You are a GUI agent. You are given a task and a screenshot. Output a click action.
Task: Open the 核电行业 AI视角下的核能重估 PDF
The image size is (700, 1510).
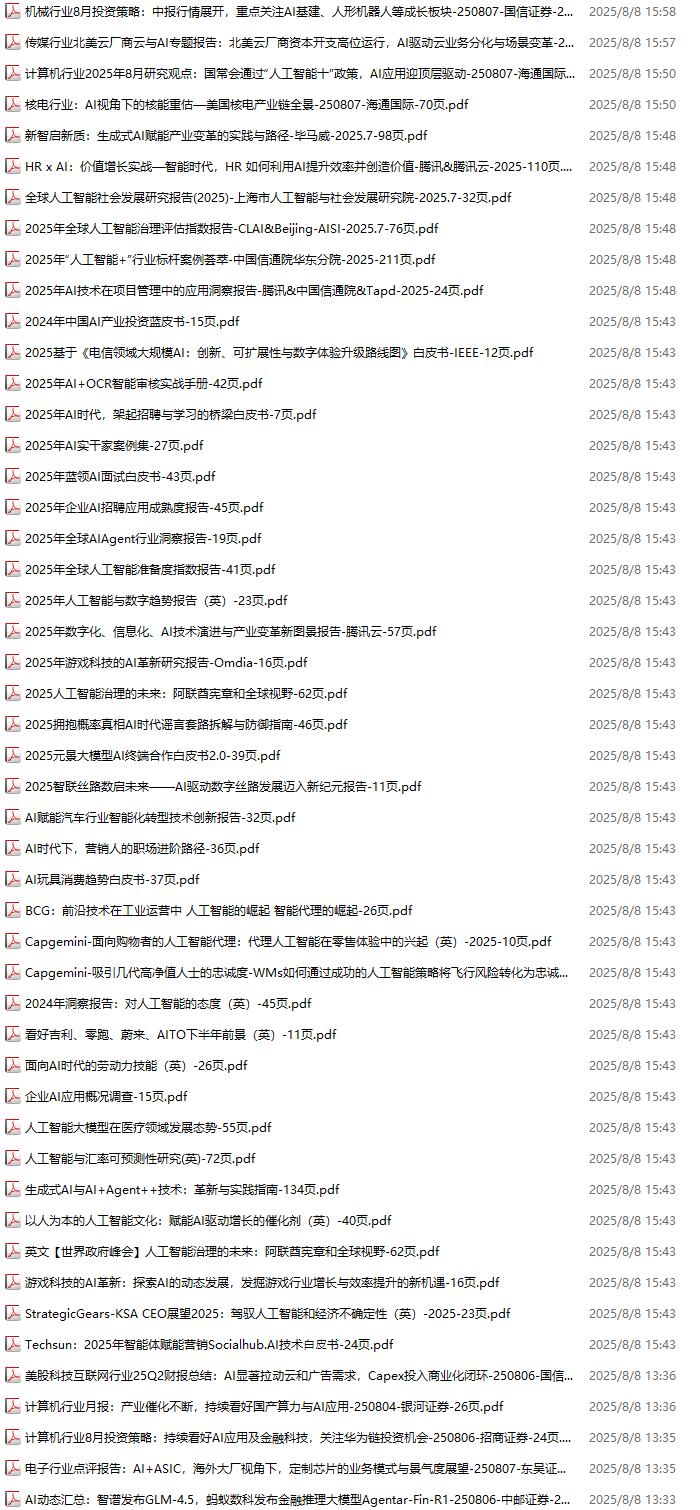tap(246, 105)
